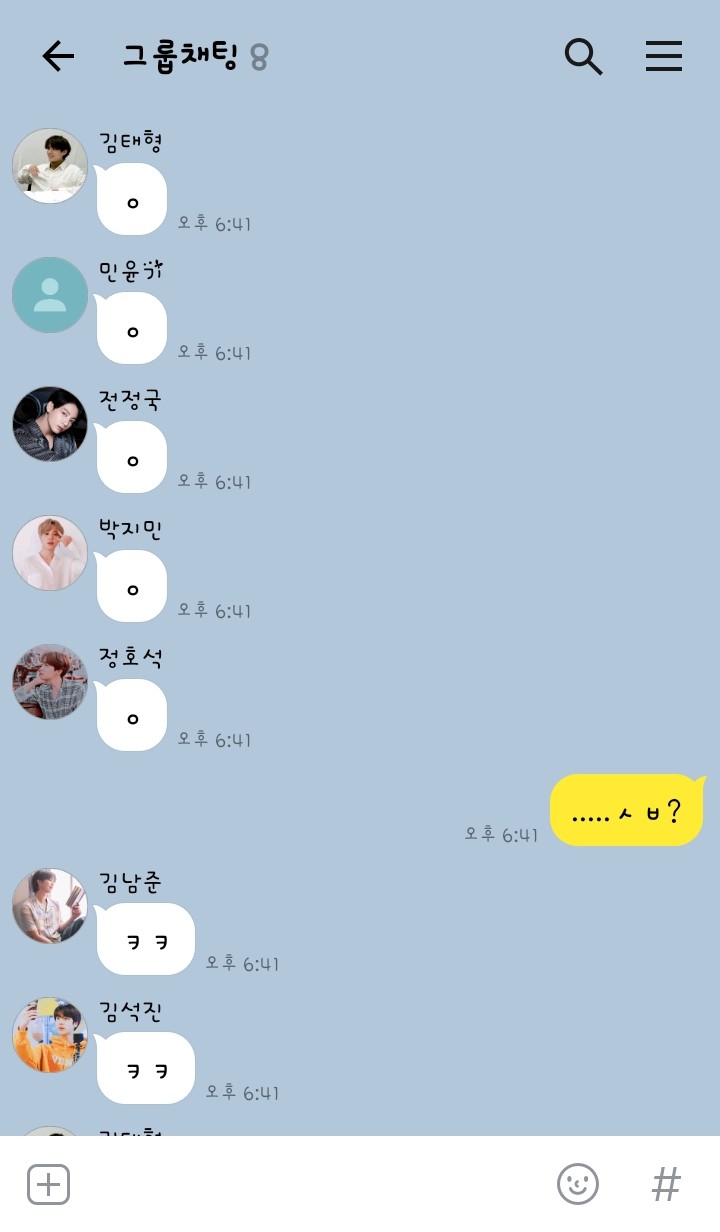Viewport: 720px width, 1232px height.
Task: Tap the hashtag search icon
Action: click(x=666, y=1184)
